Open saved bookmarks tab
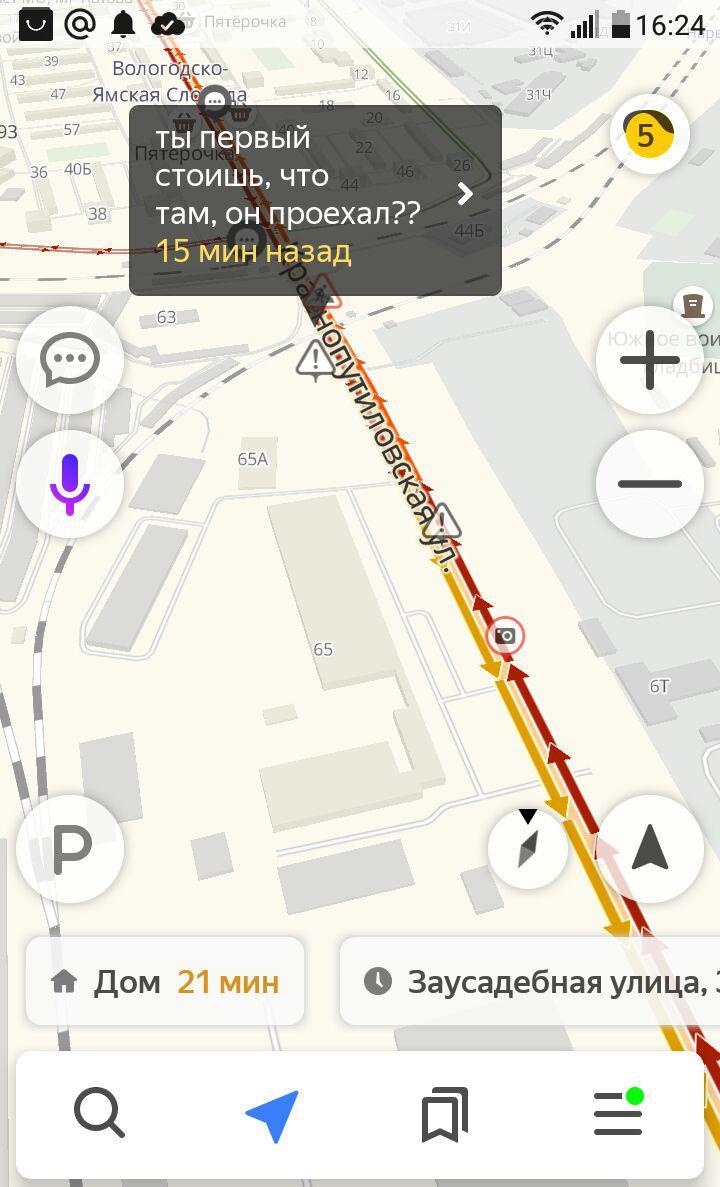 pos(444,1114)
